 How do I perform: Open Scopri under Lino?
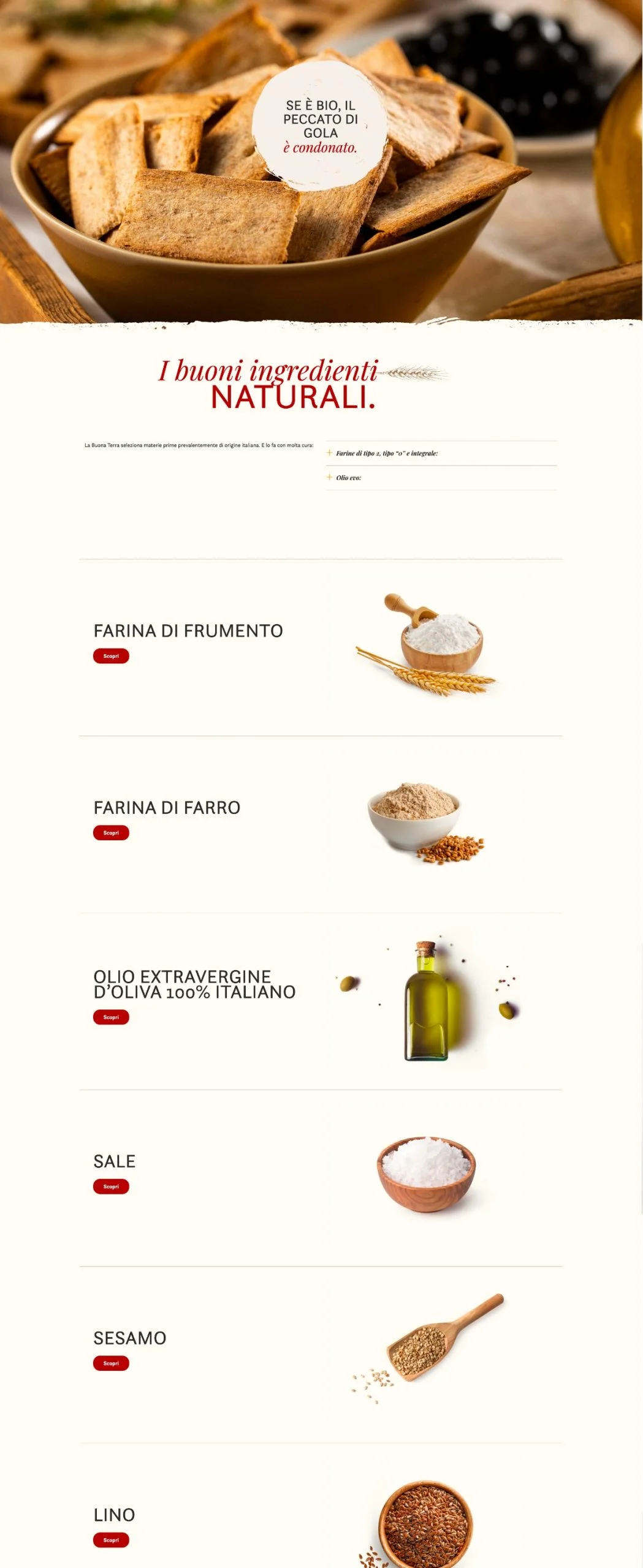(x=111, y=1540)
